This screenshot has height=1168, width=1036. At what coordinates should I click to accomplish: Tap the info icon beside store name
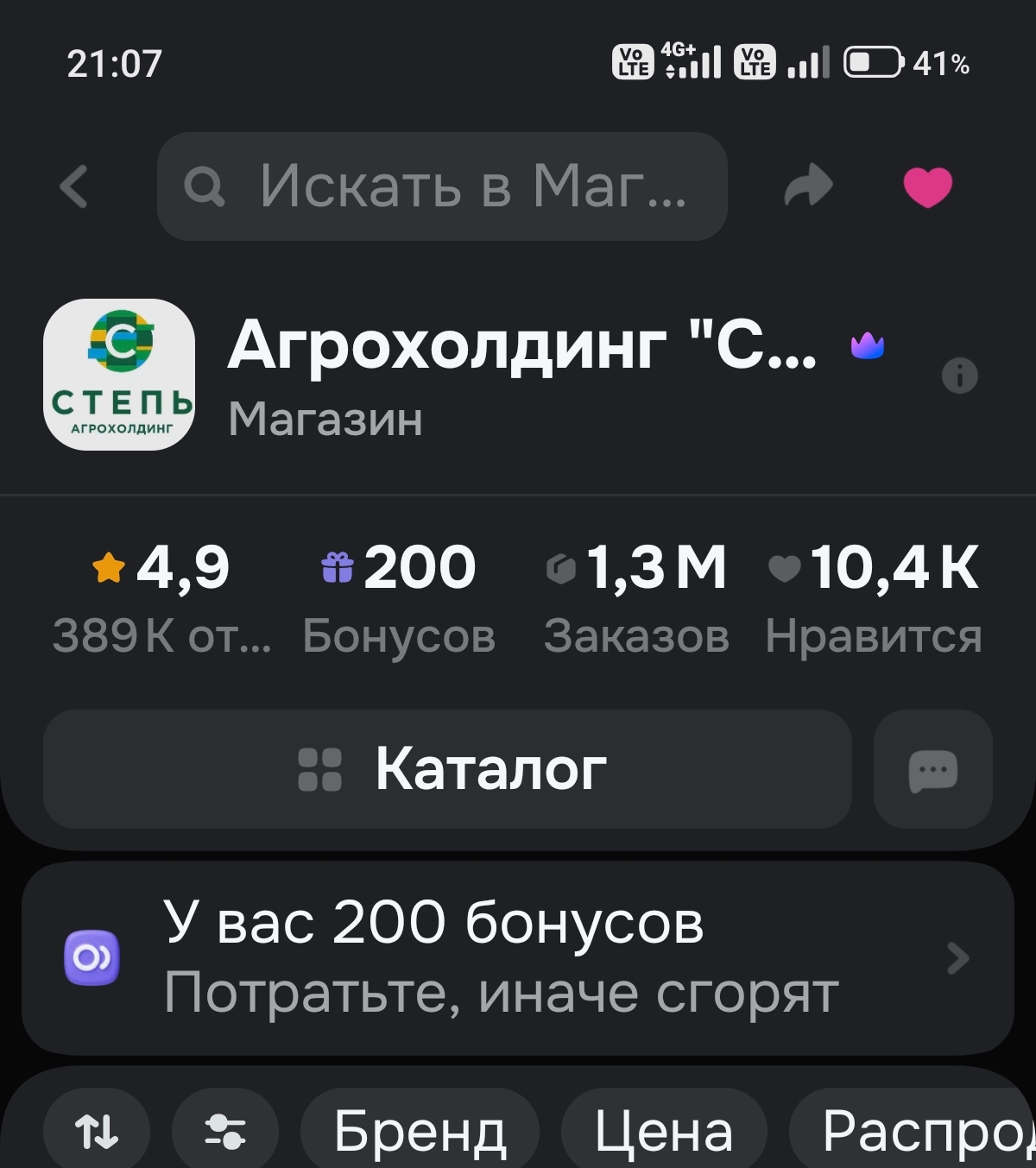click(x=959, y=377)
